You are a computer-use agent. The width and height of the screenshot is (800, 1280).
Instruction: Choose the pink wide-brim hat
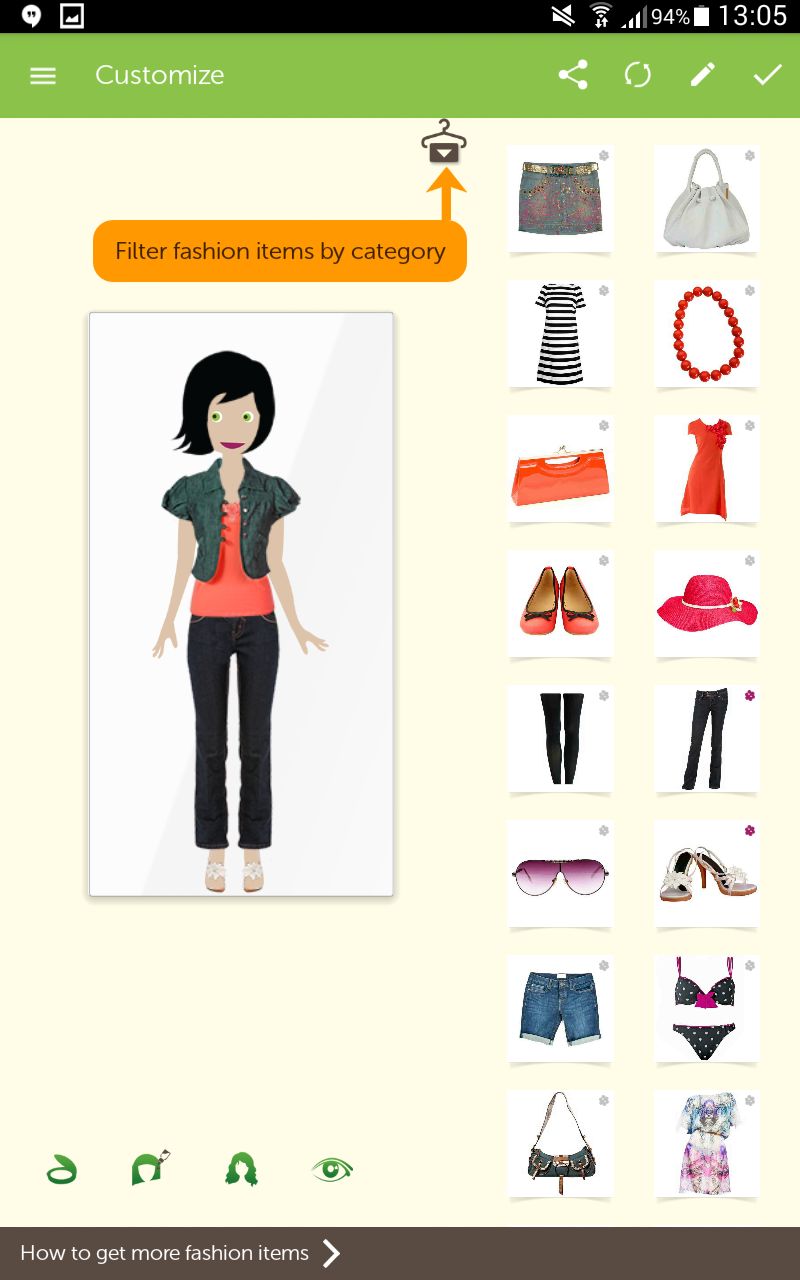point(706,603)
